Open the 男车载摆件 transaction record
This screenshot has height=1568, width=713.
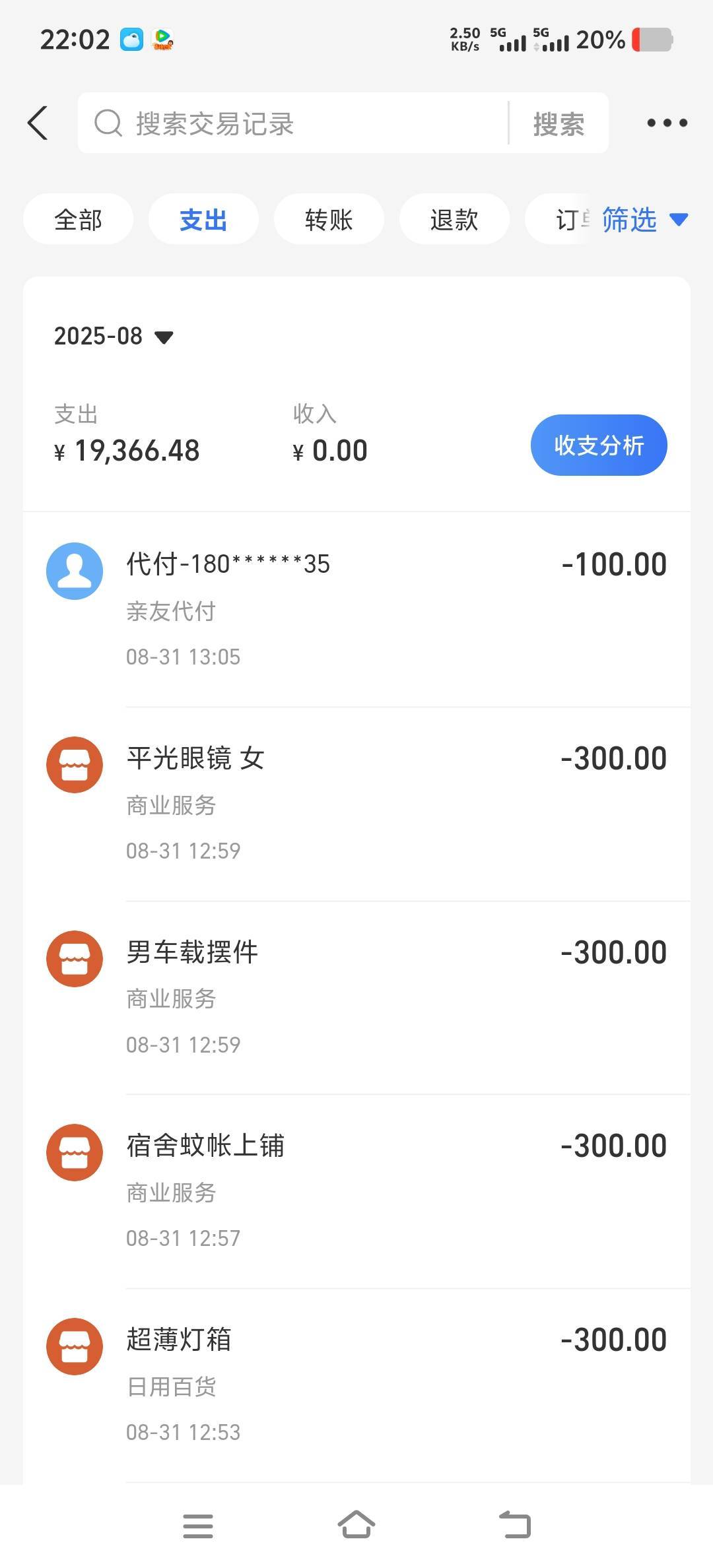point(356,996)
